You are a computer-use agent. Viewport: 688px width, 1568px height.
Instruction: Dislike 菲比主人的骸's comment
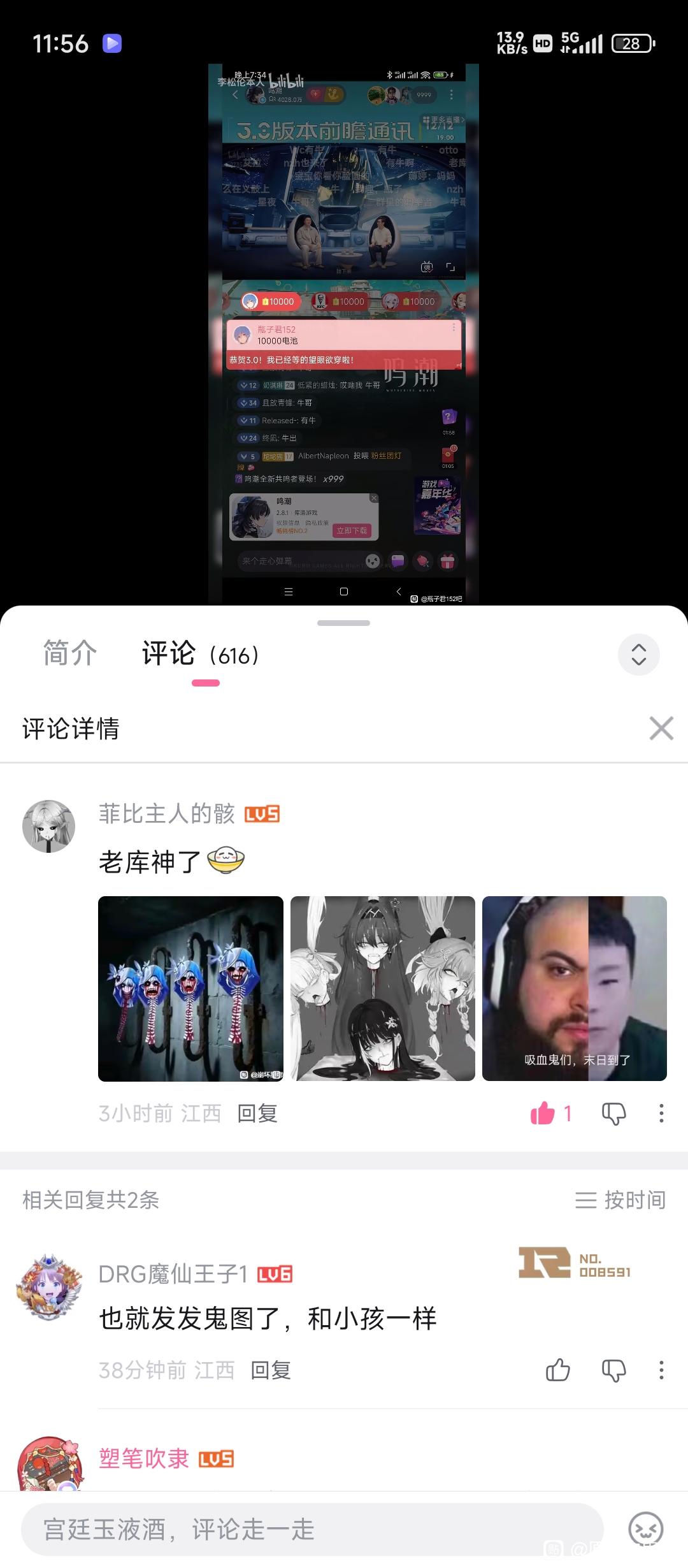(x=613, y=1114)
